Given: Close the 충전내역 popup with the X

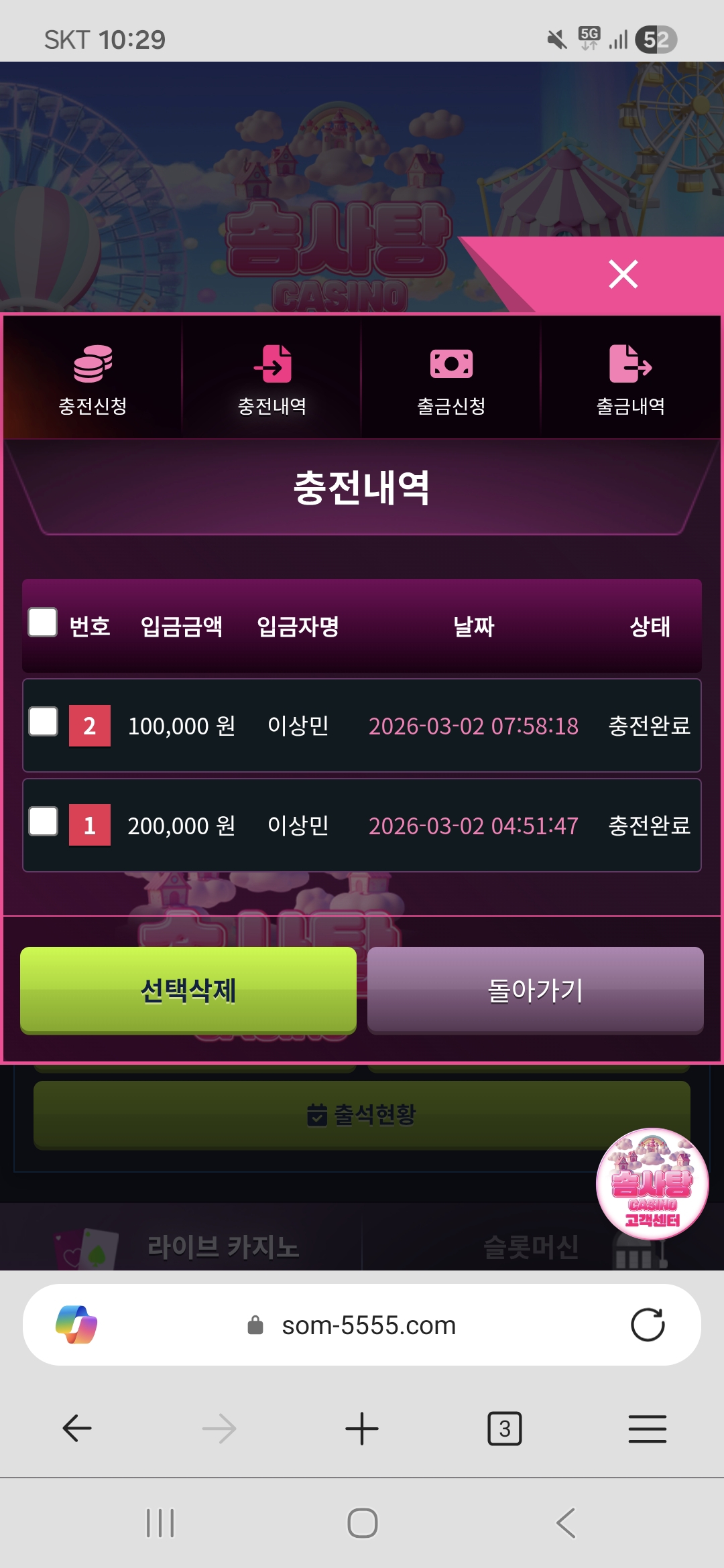Looking at the screenshot, I should point(623,274).
